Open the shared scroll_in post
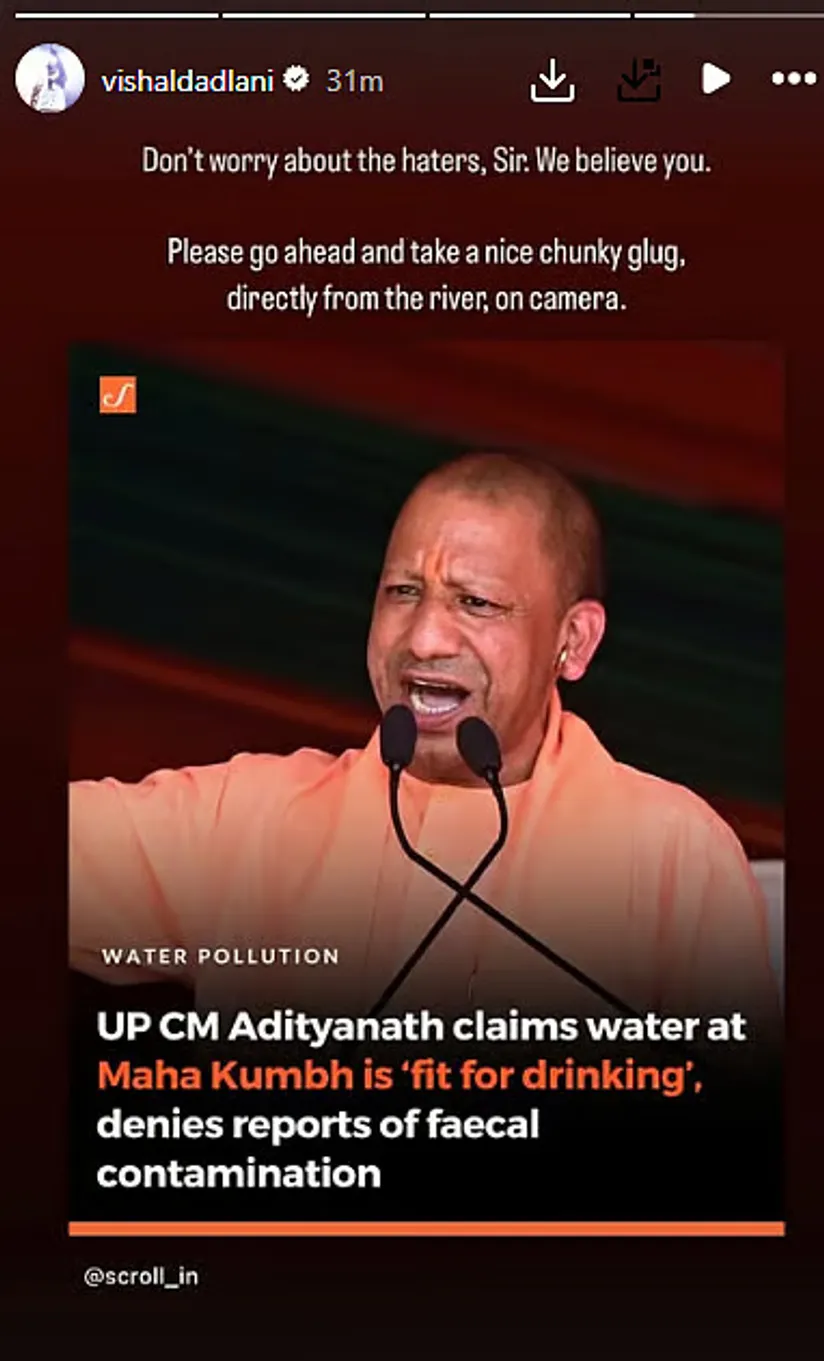The width and height of the screenshot is (824, 1361). 426,790
